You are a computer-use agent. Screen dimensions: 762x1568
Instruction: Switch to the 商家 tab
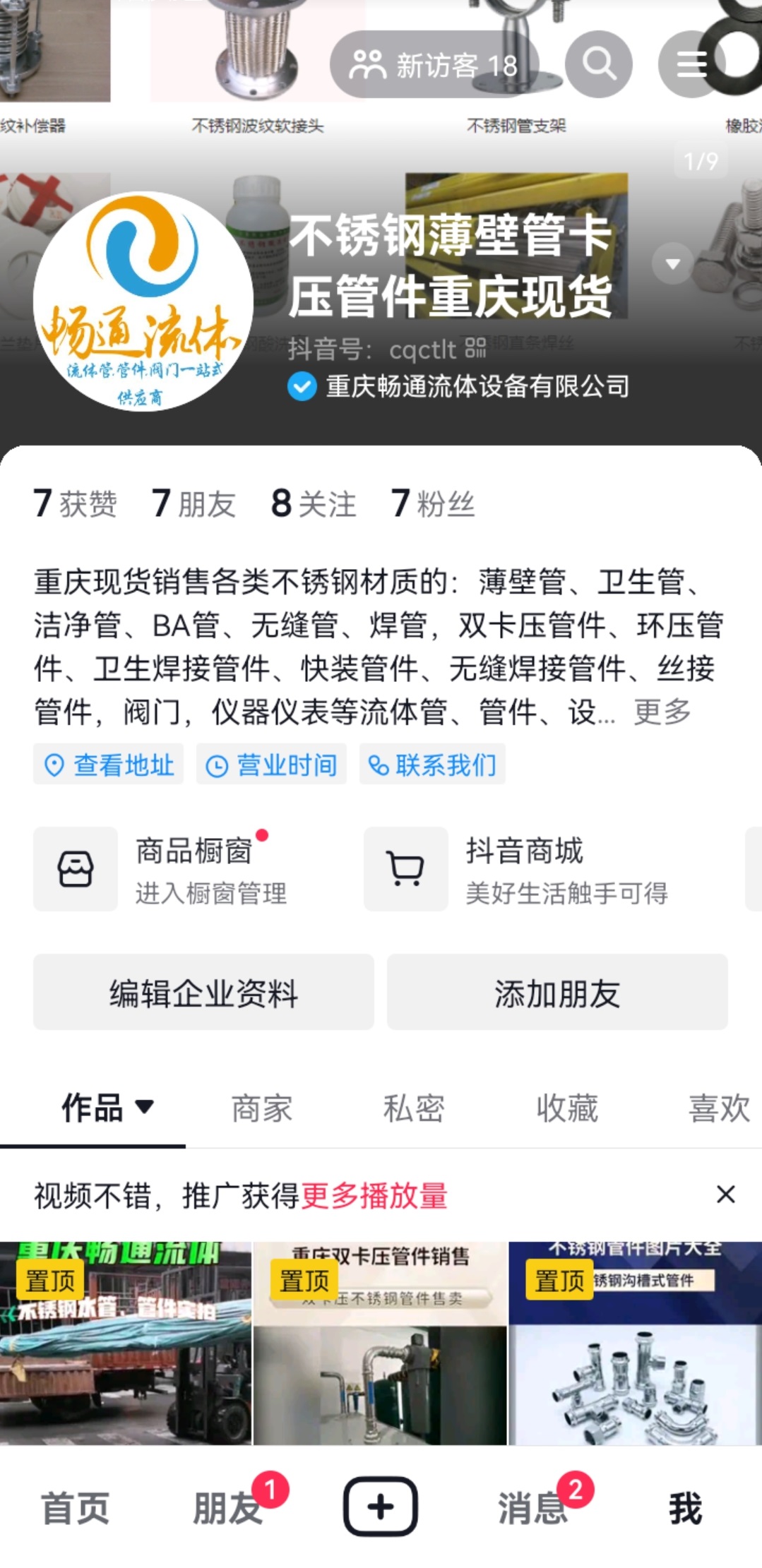click(x=262, y=1108)
